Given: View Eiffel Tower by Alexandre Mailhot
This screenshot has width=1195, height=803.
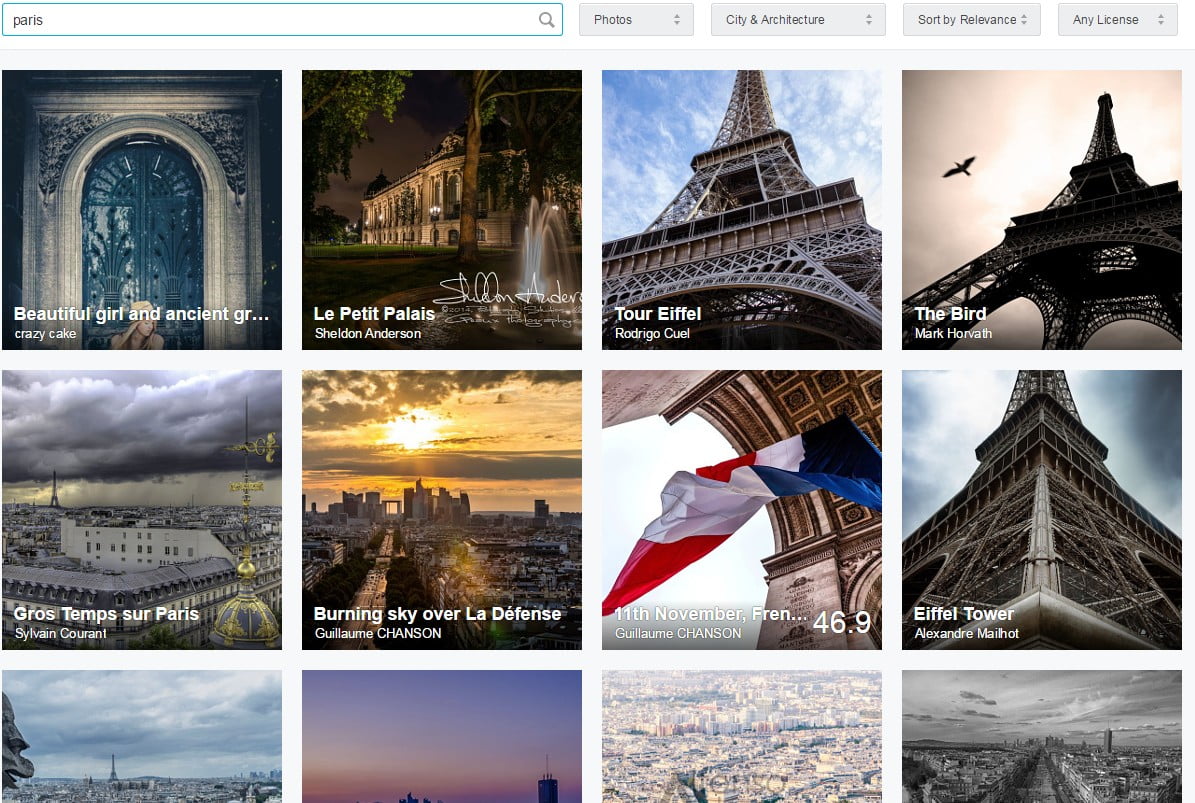Looking at the screenshot, I should pos(1042,510).
